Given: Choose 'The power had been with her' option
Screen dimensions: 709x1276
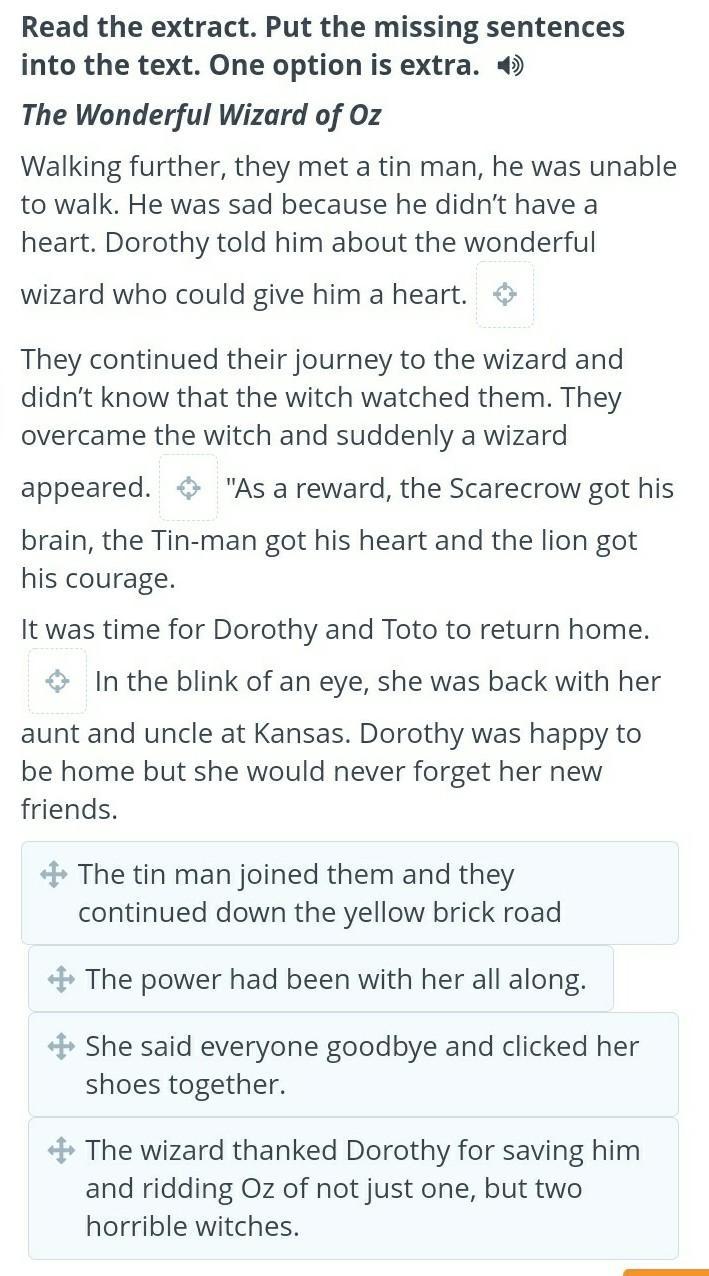Looking at the screenshot, I should 320,979.
